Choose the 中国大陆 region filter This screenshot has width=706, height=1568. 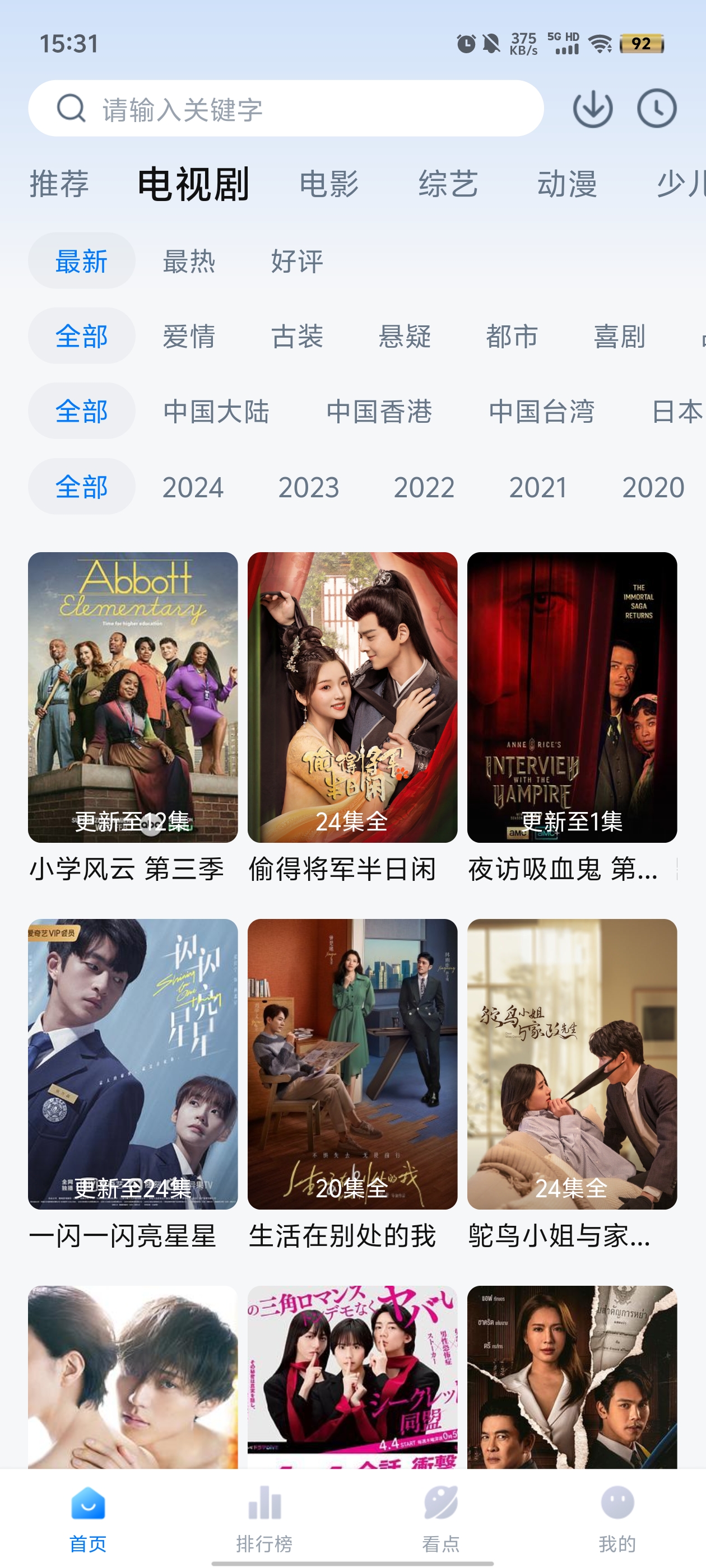point(216,412)
